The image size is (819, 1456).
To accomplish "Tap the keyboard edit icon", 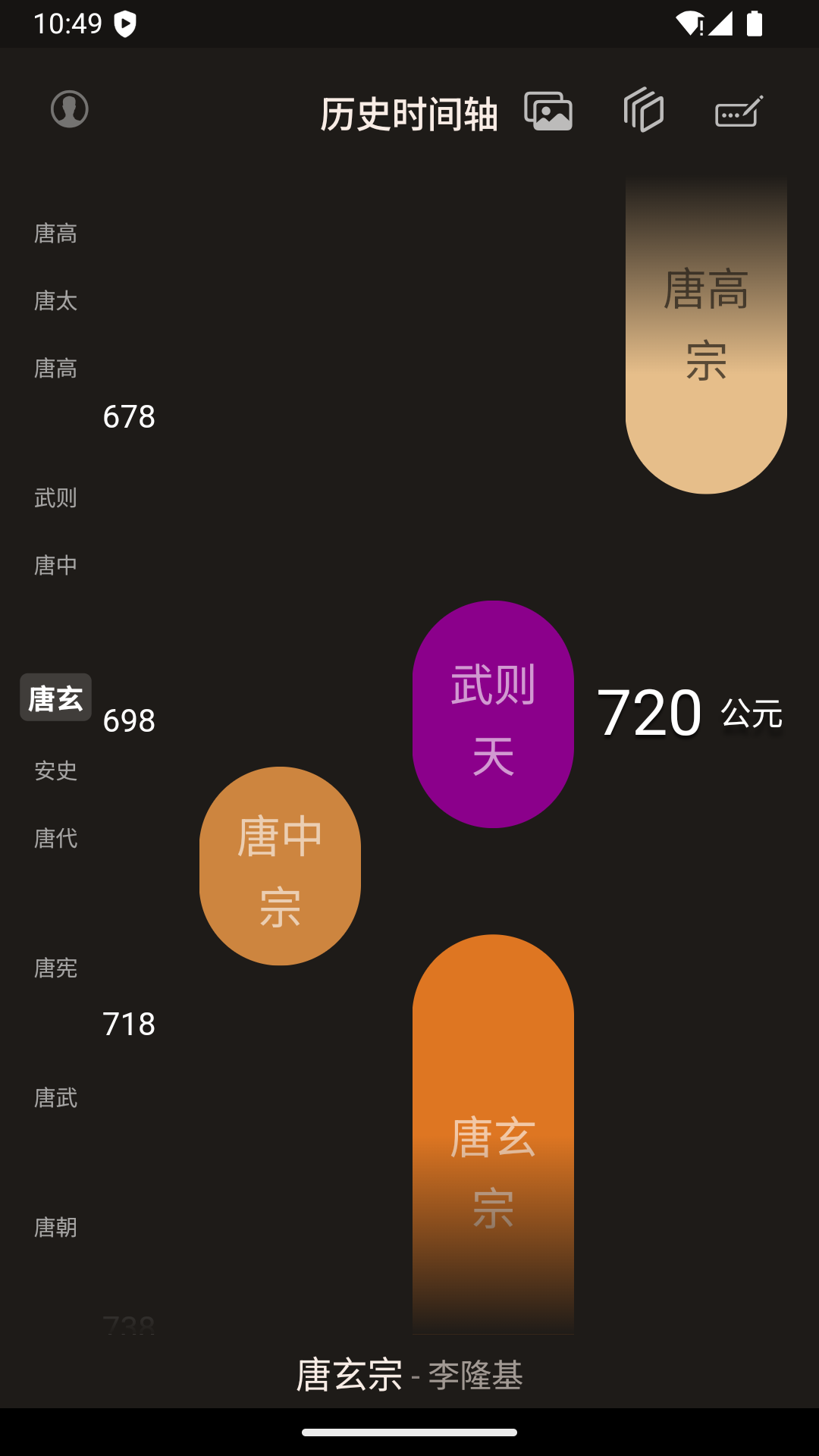I will coord(739,111).
